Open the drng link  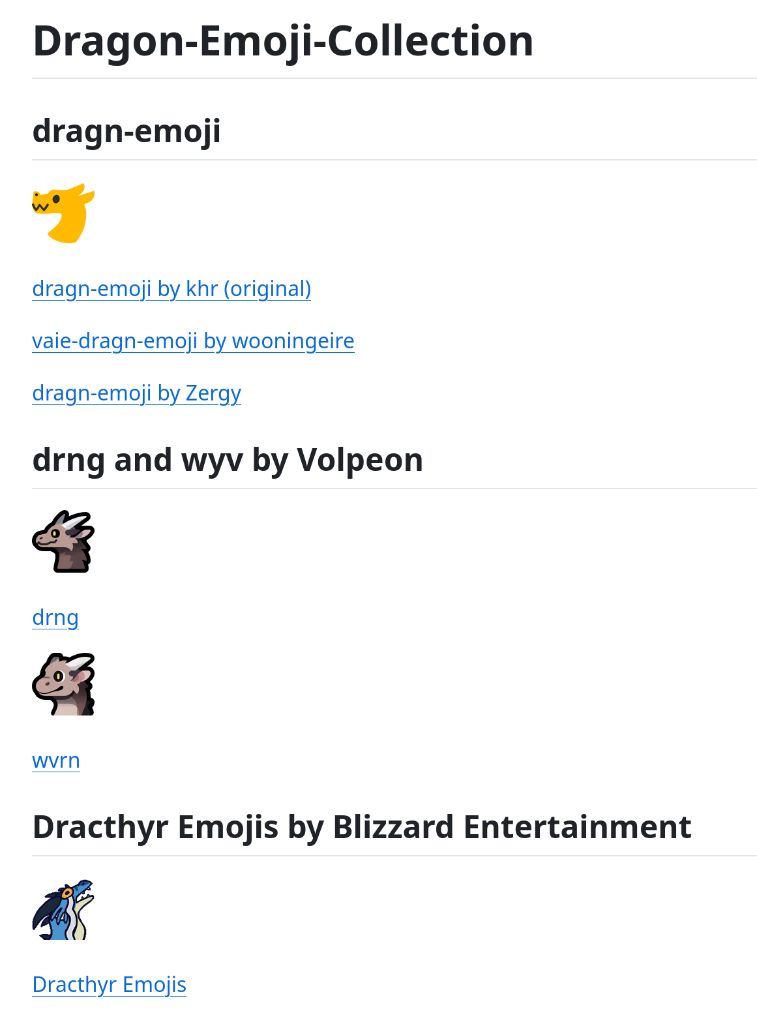pos(55,617)
